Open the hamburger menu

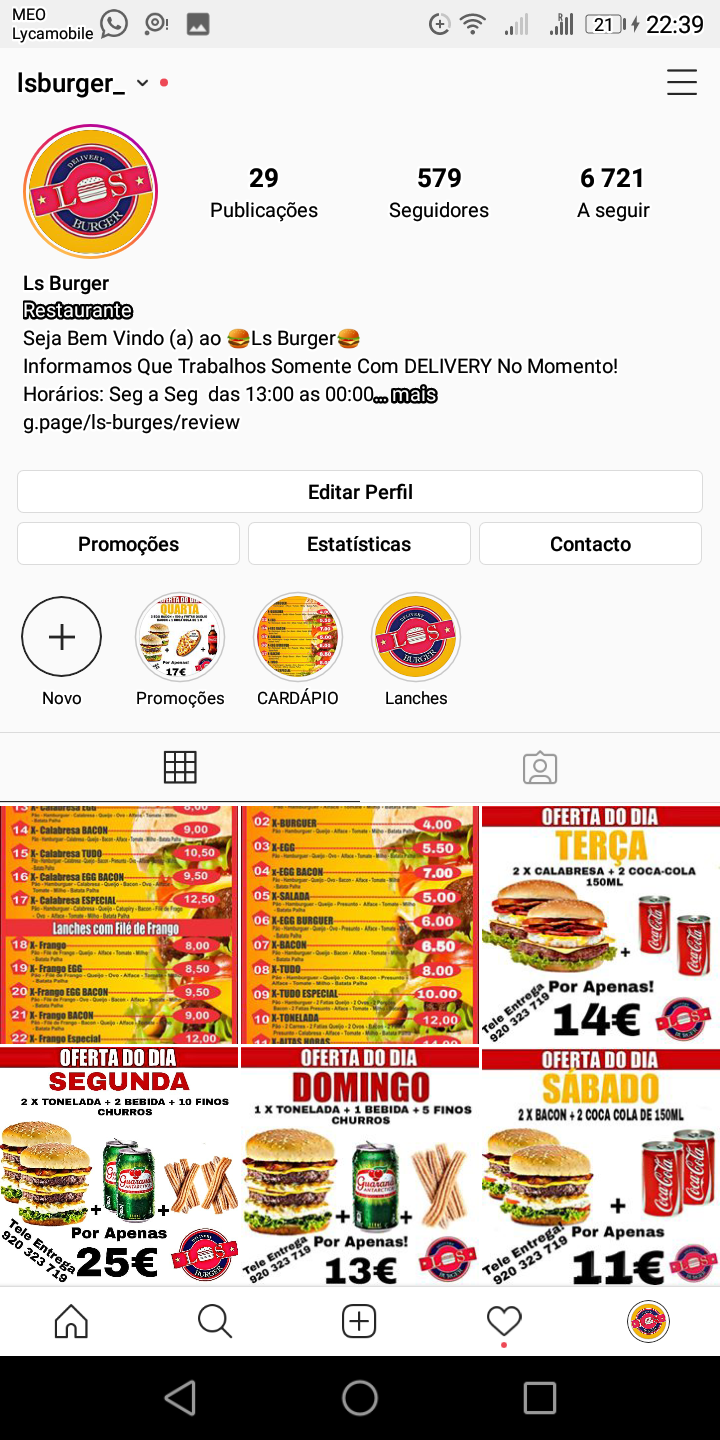(x=681, y=82)
